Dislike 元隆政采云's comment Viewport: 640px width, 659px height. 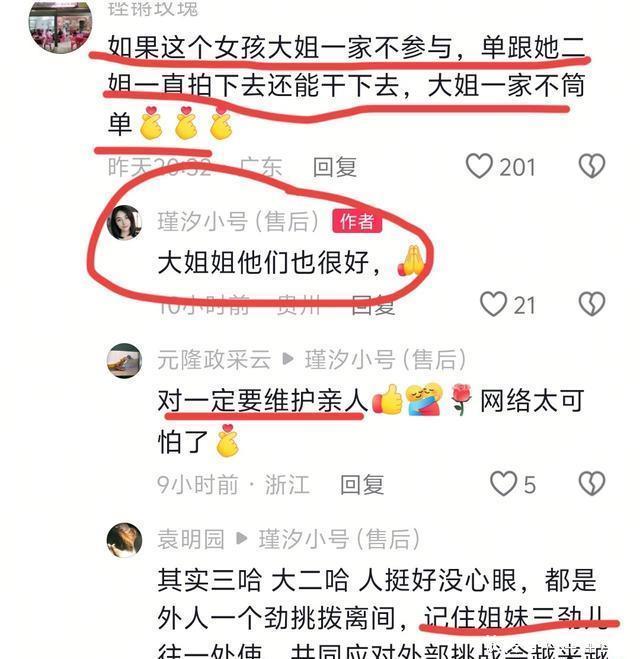point(592,484)
